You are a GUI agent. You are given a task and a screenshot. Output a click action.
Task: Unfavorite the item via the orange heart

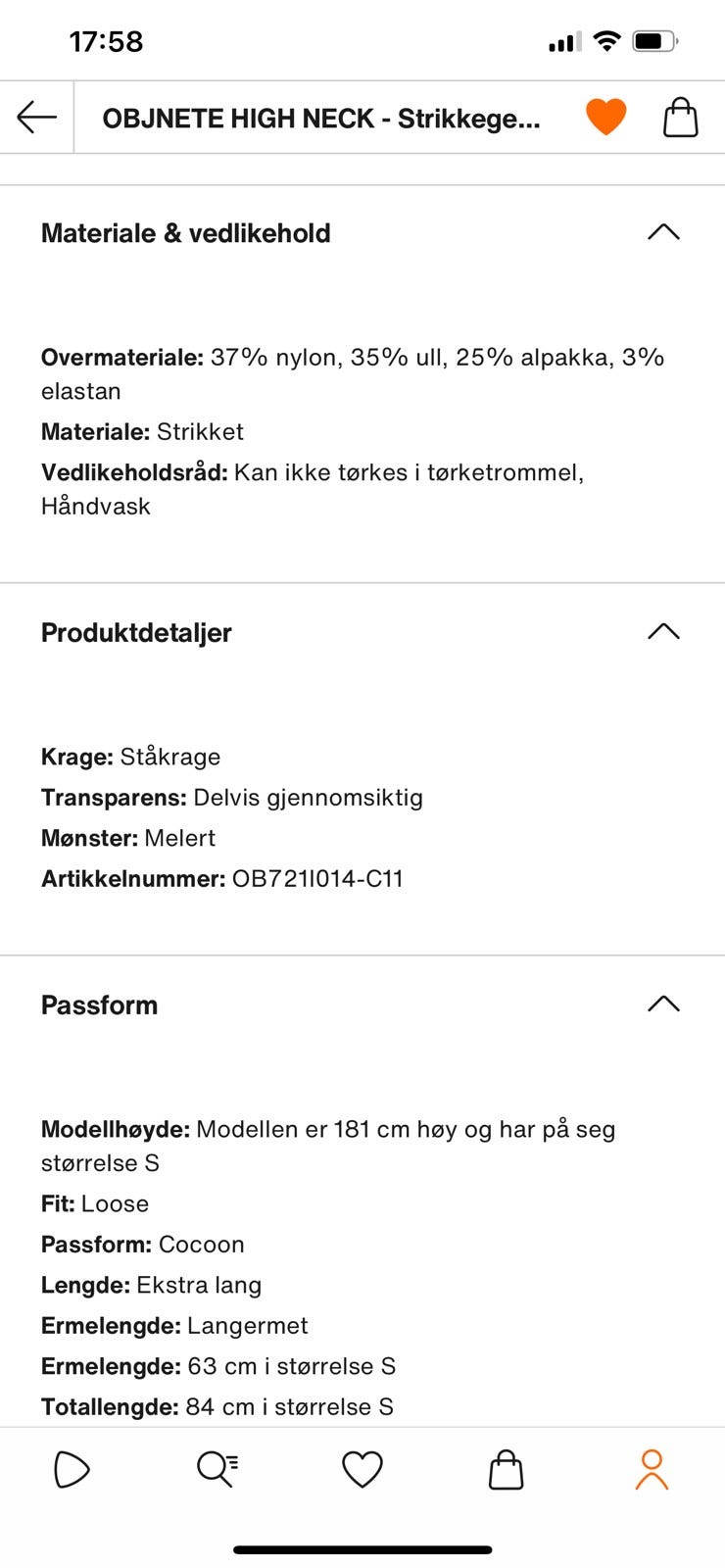click(x=606, y=115)
